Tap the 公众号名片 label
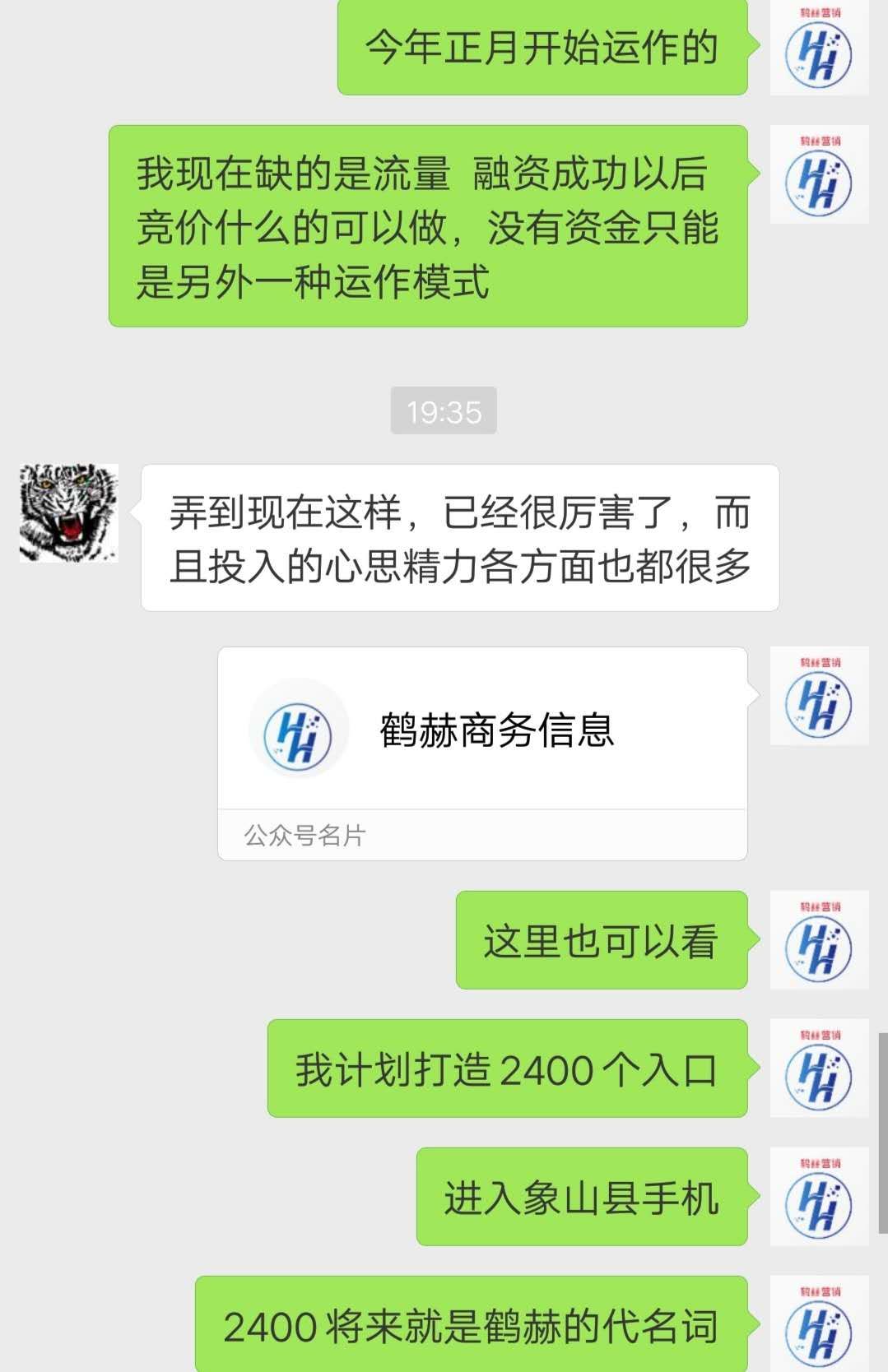 click(305, 836)
